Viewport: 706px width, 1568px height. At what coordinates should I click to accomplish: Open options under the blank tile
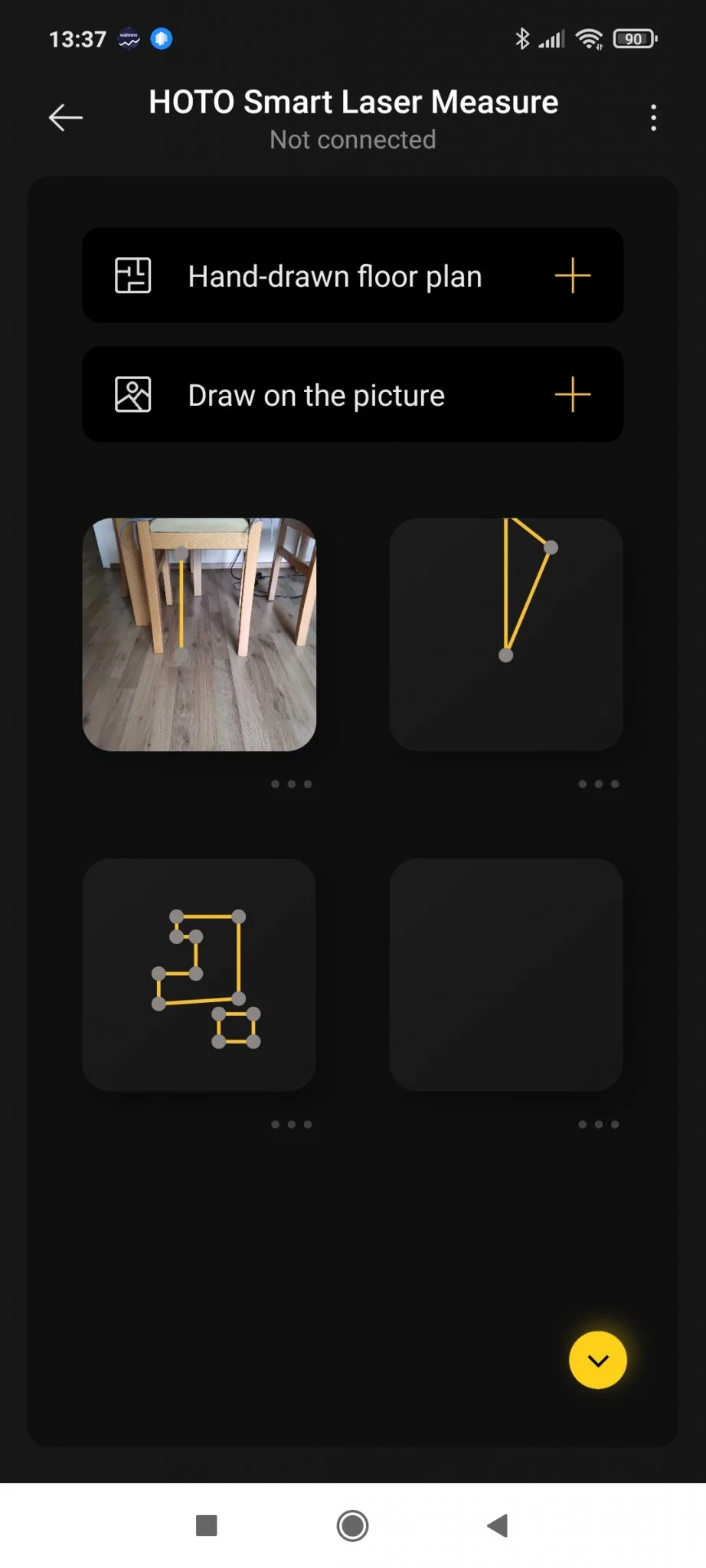click(598, 1125)
